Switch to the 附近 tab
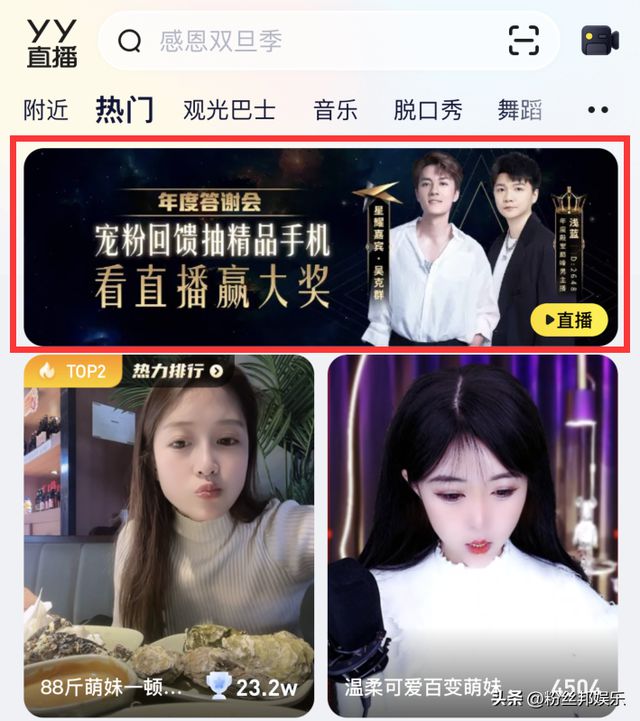Screen dimensions: 640x721 point(46,110)
